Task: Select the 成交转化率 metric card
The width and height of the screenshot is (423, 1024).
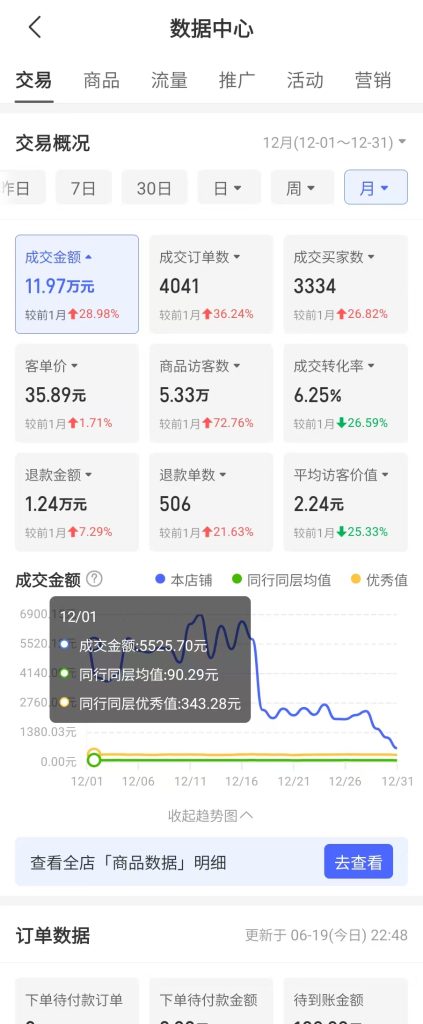Action: click(x=345, y=393)
